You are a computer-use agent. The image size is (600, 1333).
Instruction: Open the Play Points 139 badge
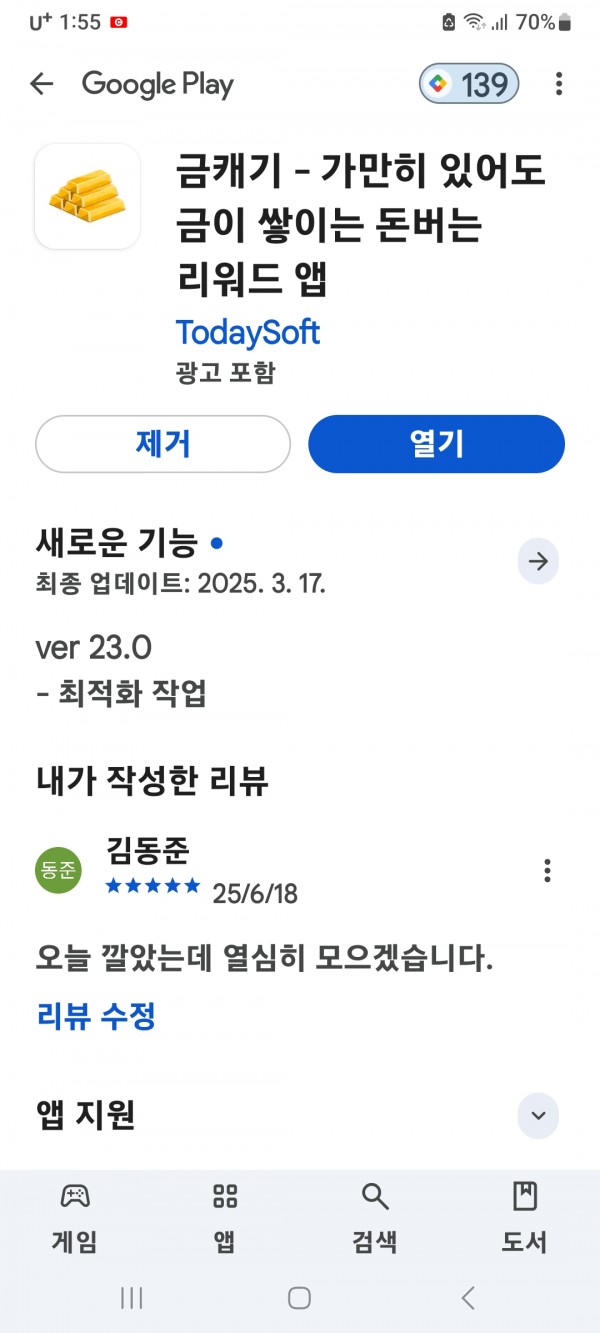(x=469, y=85)
